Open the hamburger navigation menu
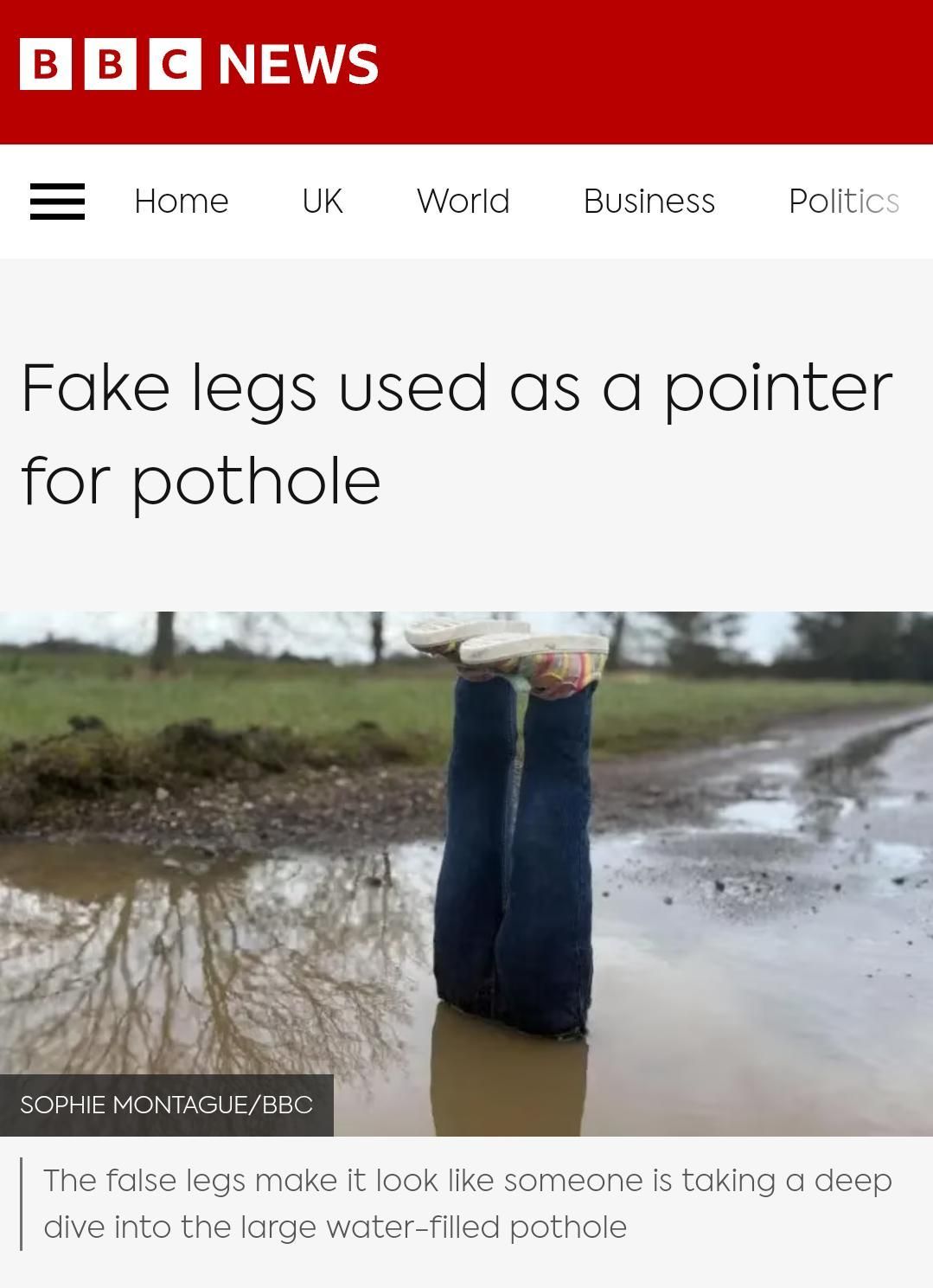This screenshot has height=1288, width=933. click(57, 202)
